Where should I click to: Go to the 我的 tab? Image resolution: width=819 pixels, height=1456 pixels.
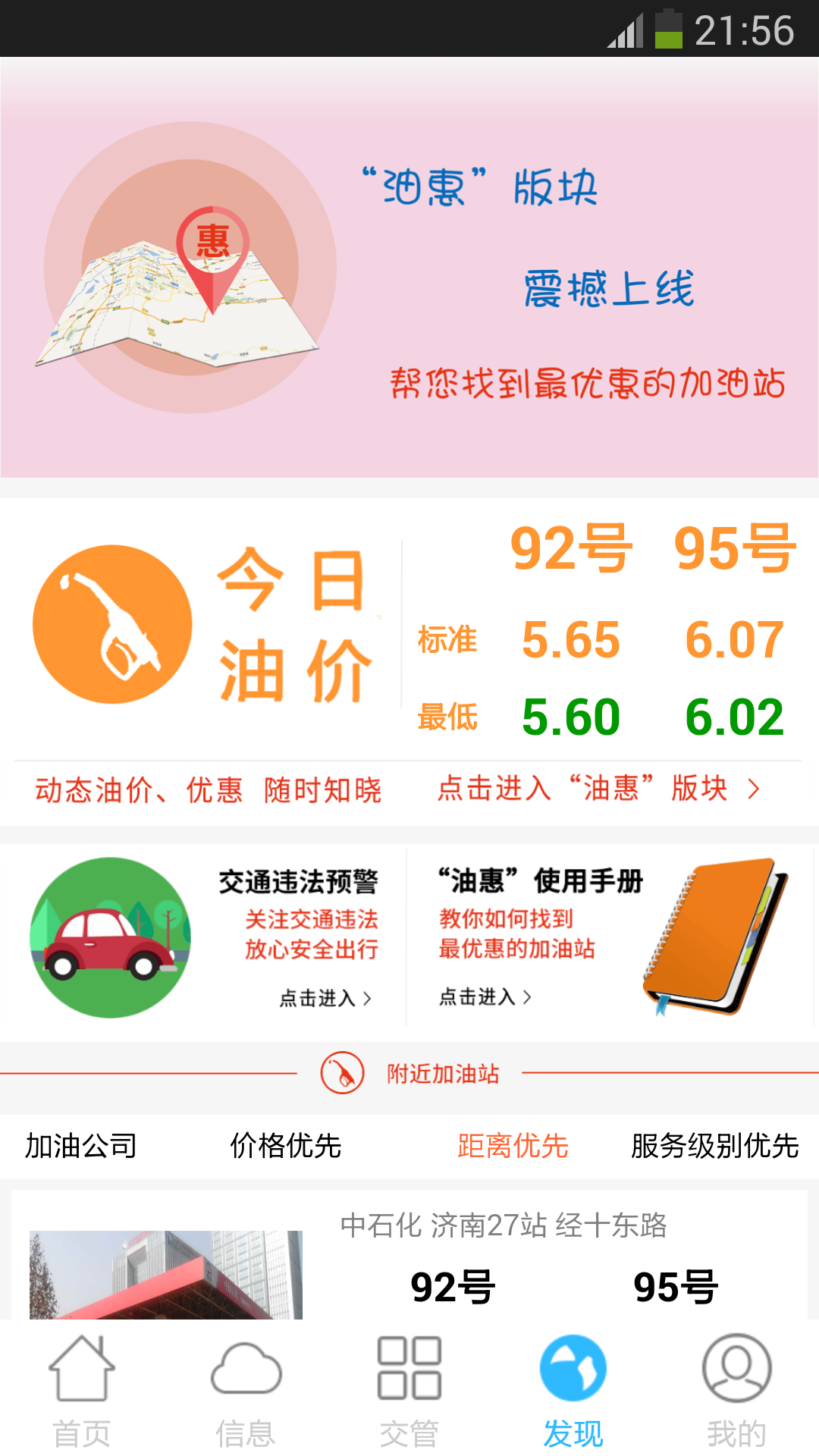click(736, 1390)
